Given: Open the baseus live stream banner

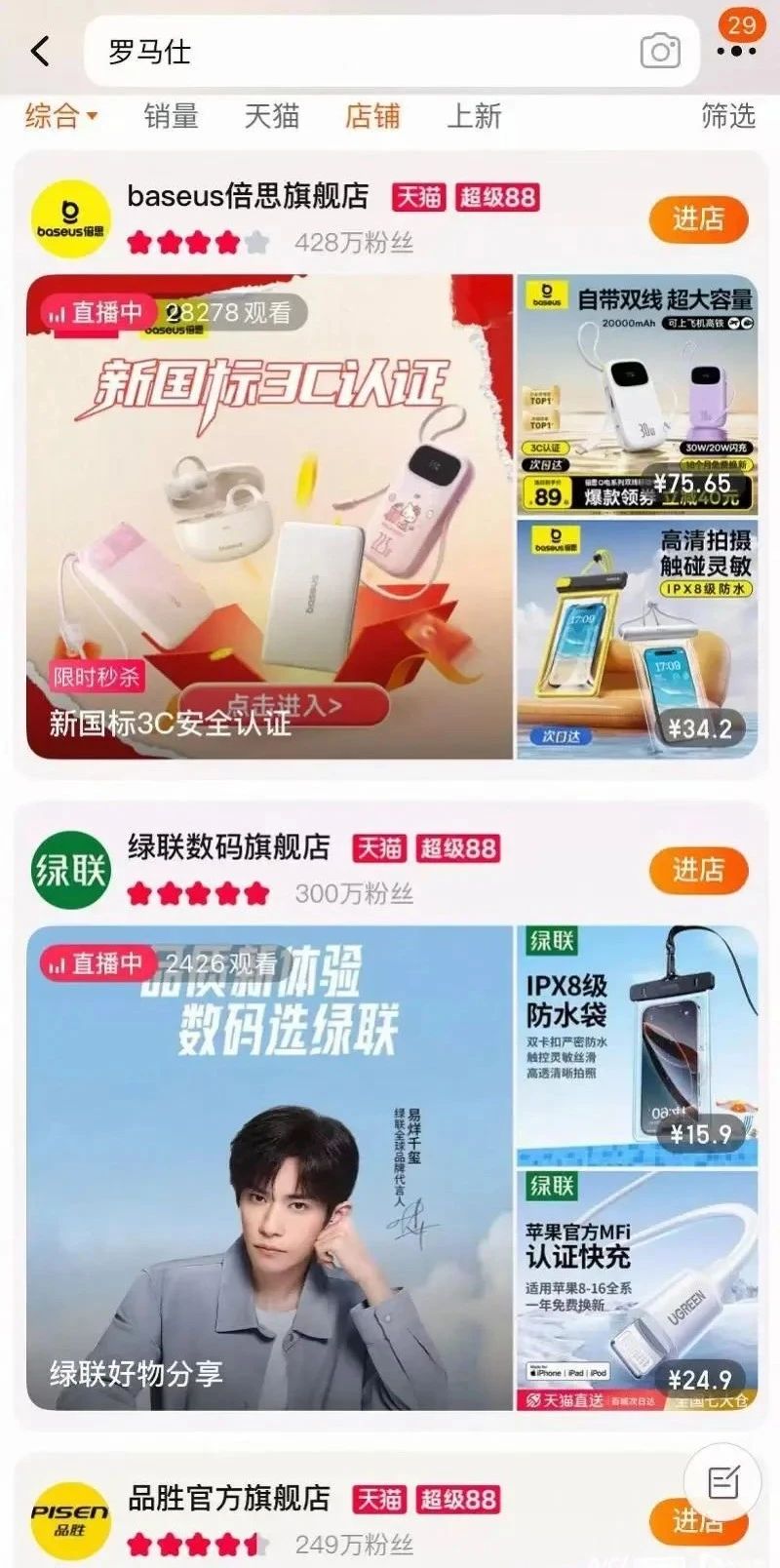Looking at the screenshot, I should pyautogui.click(x=269, y=517).
